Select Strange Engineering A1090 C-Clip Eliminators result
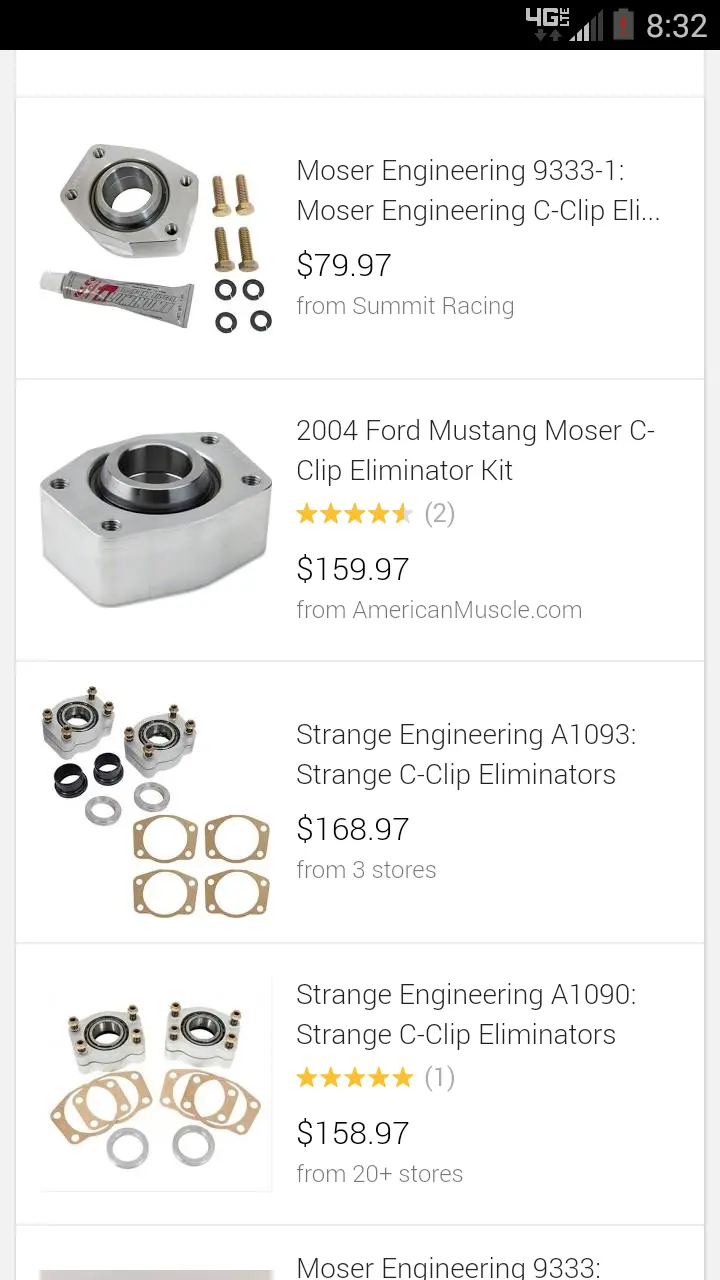 [360, 1084]
